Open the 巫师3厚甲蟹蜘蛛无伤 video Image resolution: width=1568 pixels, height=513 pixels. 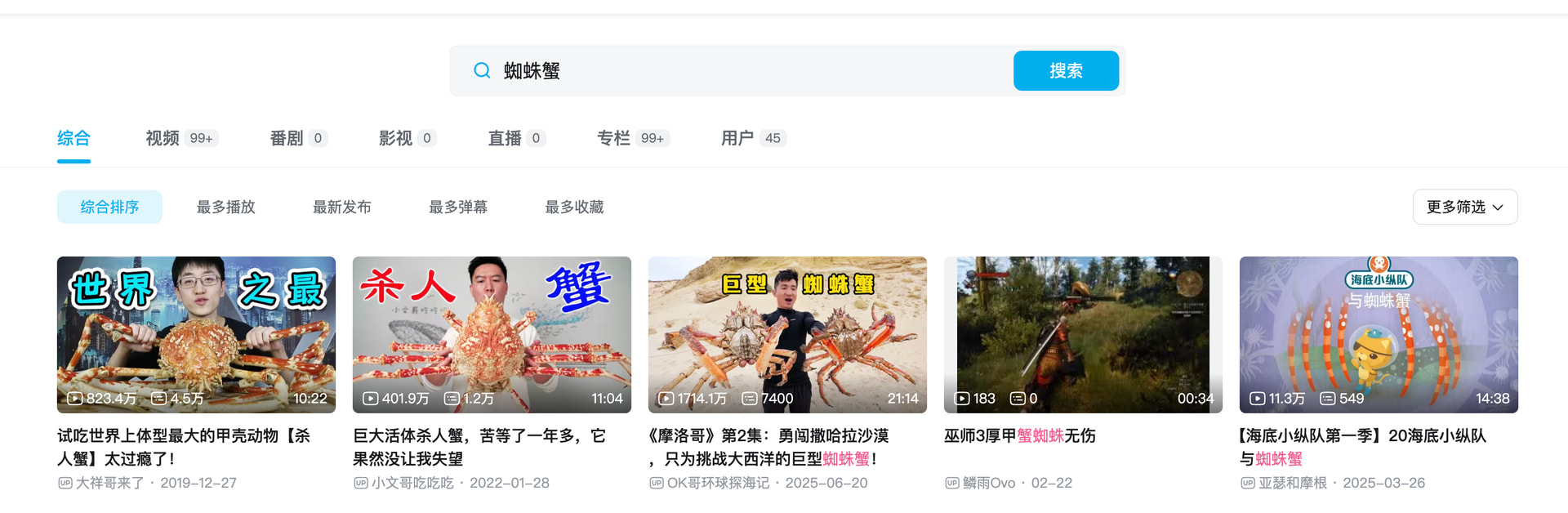[x=1083, y=334]
